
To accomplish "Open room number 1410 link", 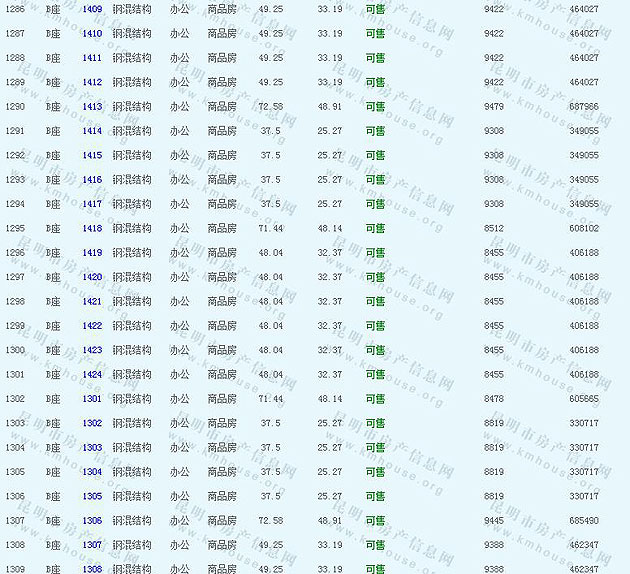I will (92, 33).
